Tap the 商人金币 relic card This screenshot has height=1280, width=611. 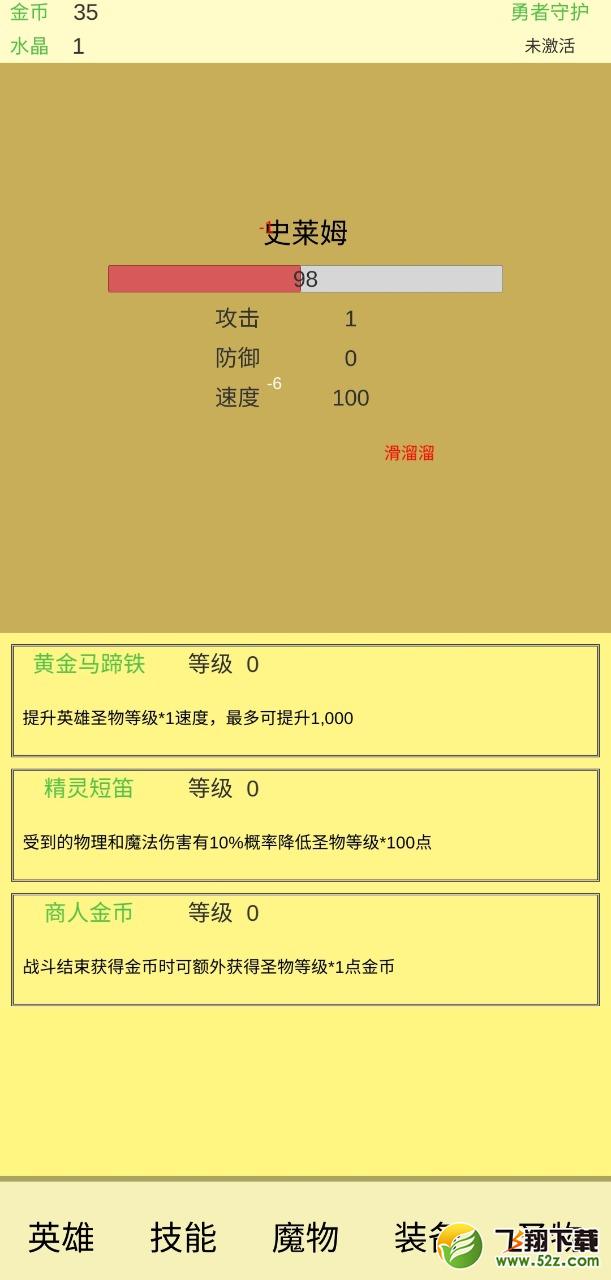point(305,949)
